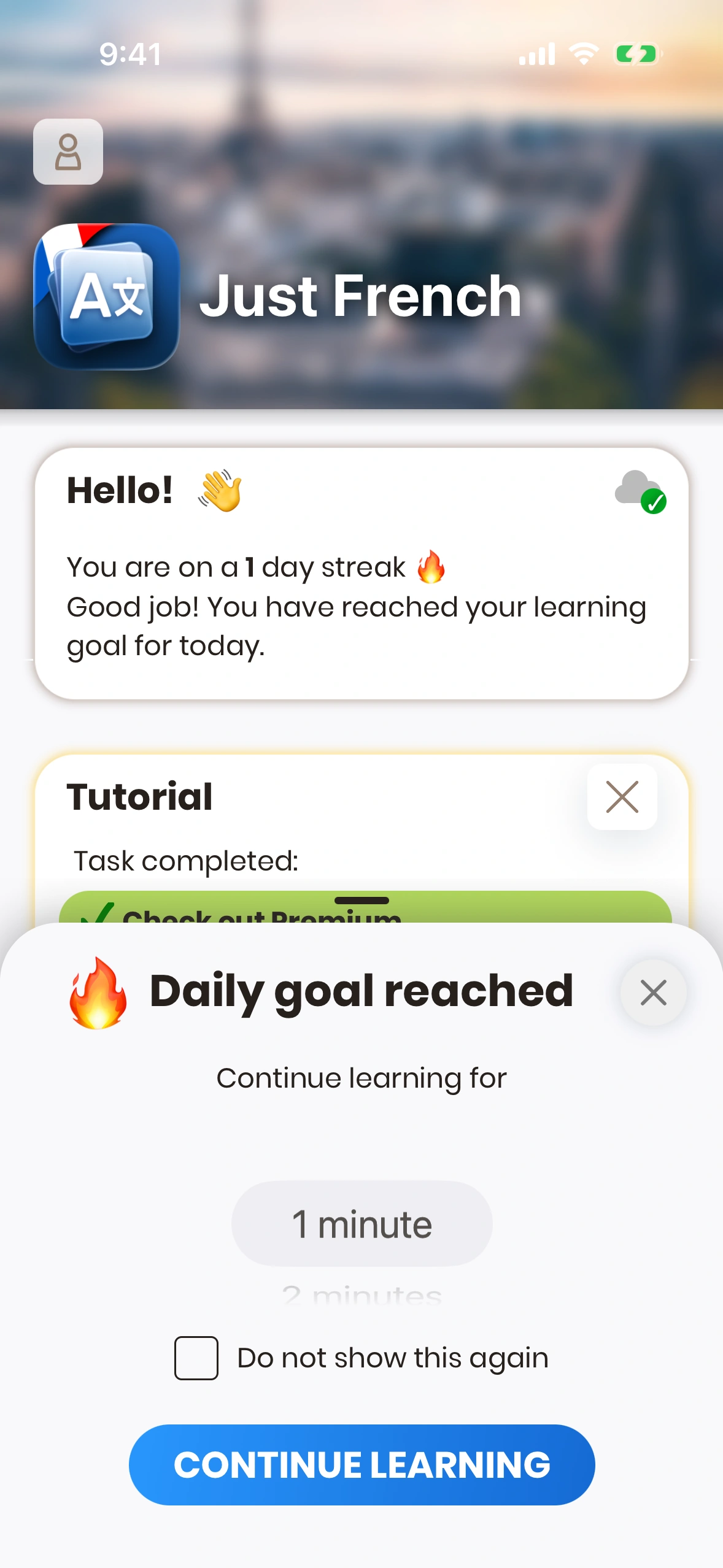Tap the cloud sync status icon
Viewport: 723px width, 1568px height.
coord(640,491)
